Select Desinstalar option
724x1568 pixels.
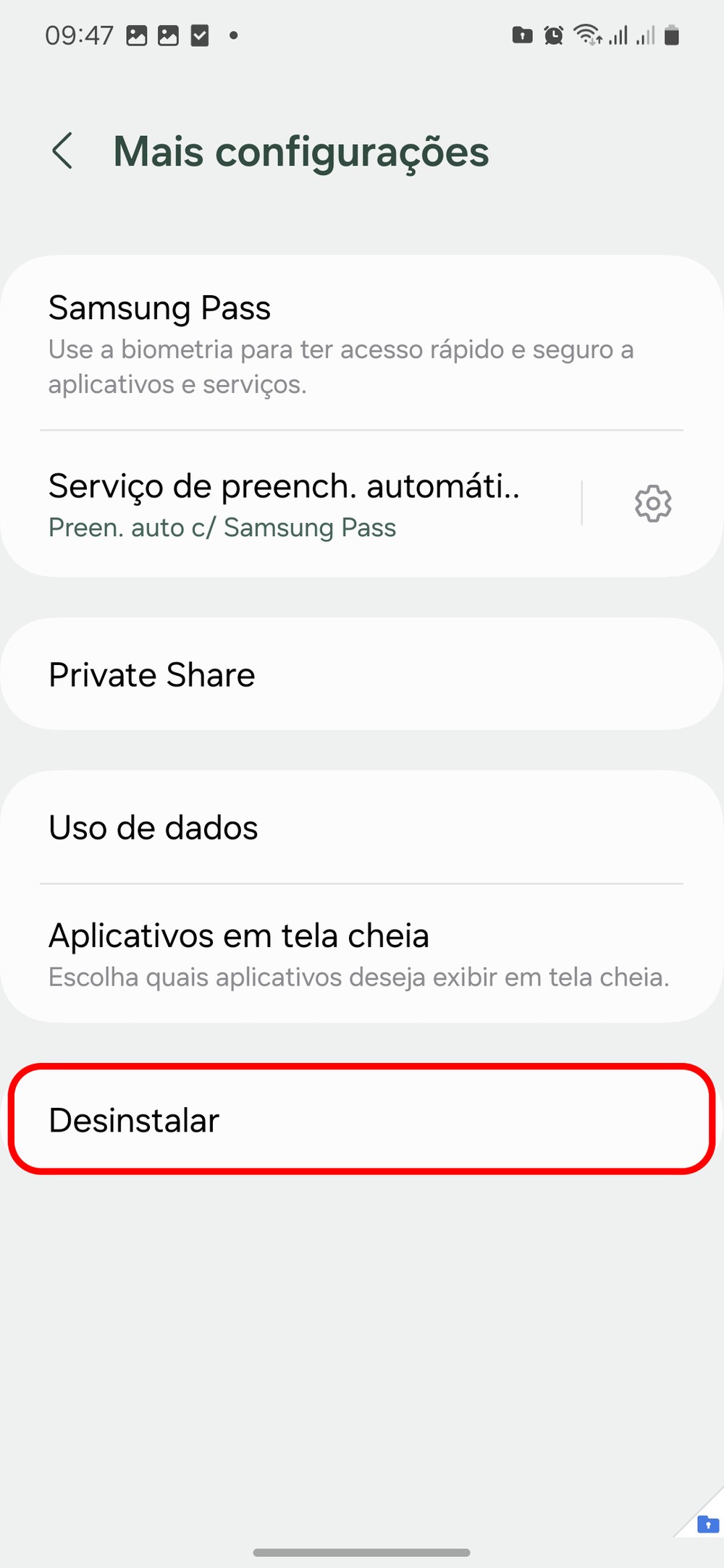362,1119
